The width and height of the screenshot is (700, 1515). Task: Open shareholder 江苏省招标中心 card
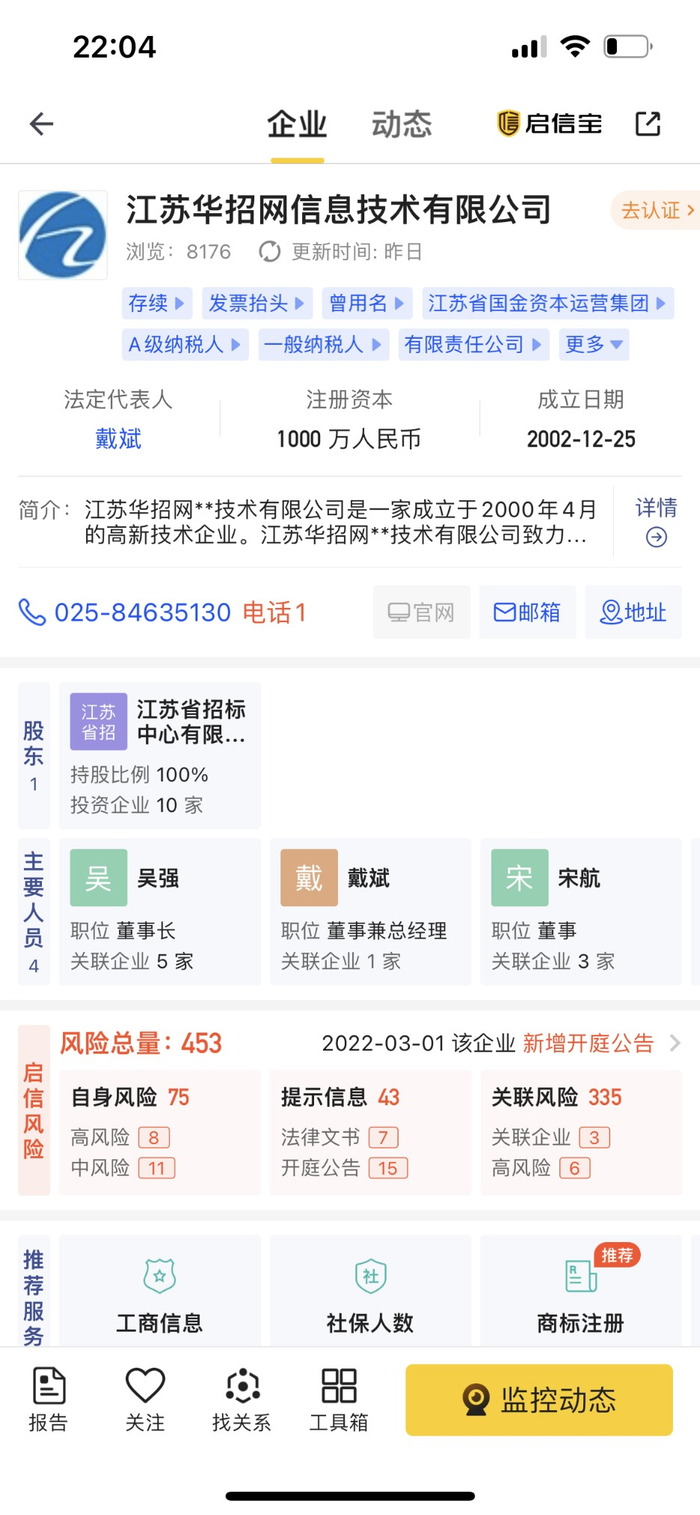160,755
